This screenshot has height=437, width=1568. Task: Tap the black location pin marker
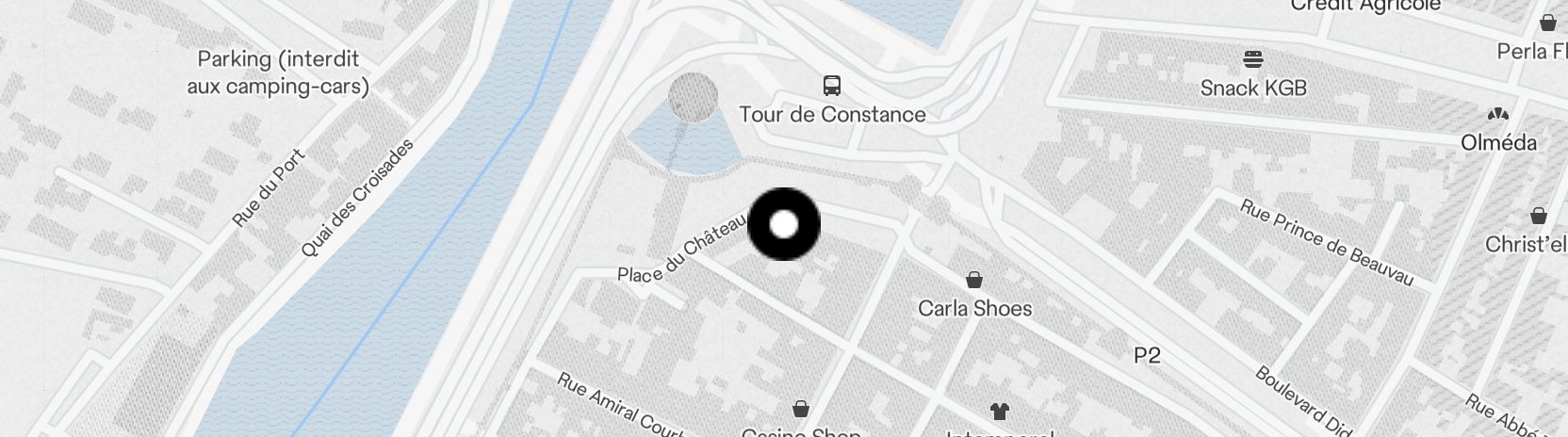pyautogui.click(x=783, y=224)
